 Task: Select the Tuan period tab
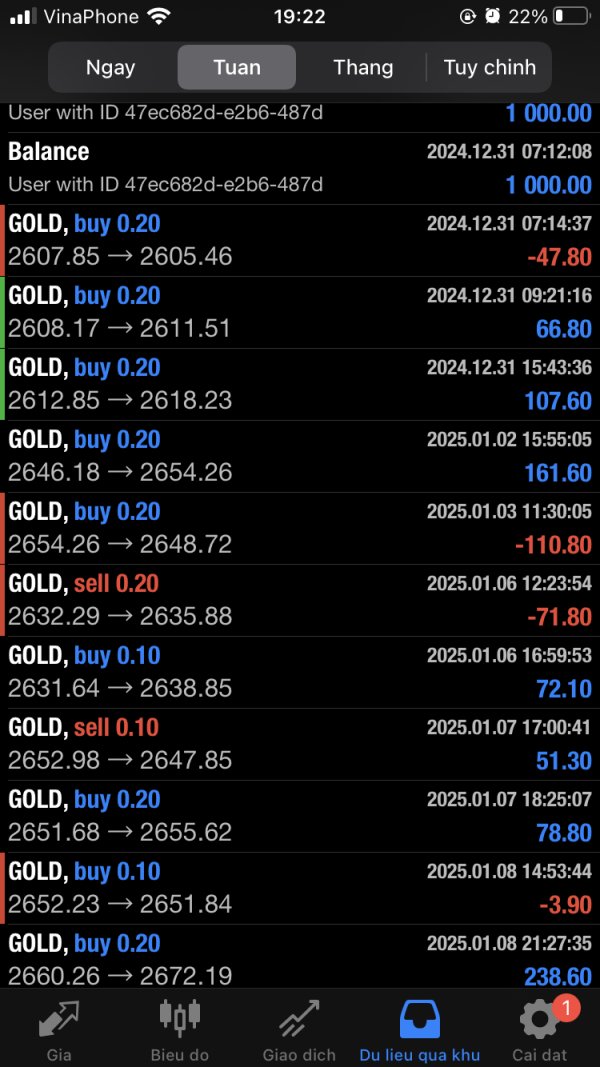pos(237,68)
